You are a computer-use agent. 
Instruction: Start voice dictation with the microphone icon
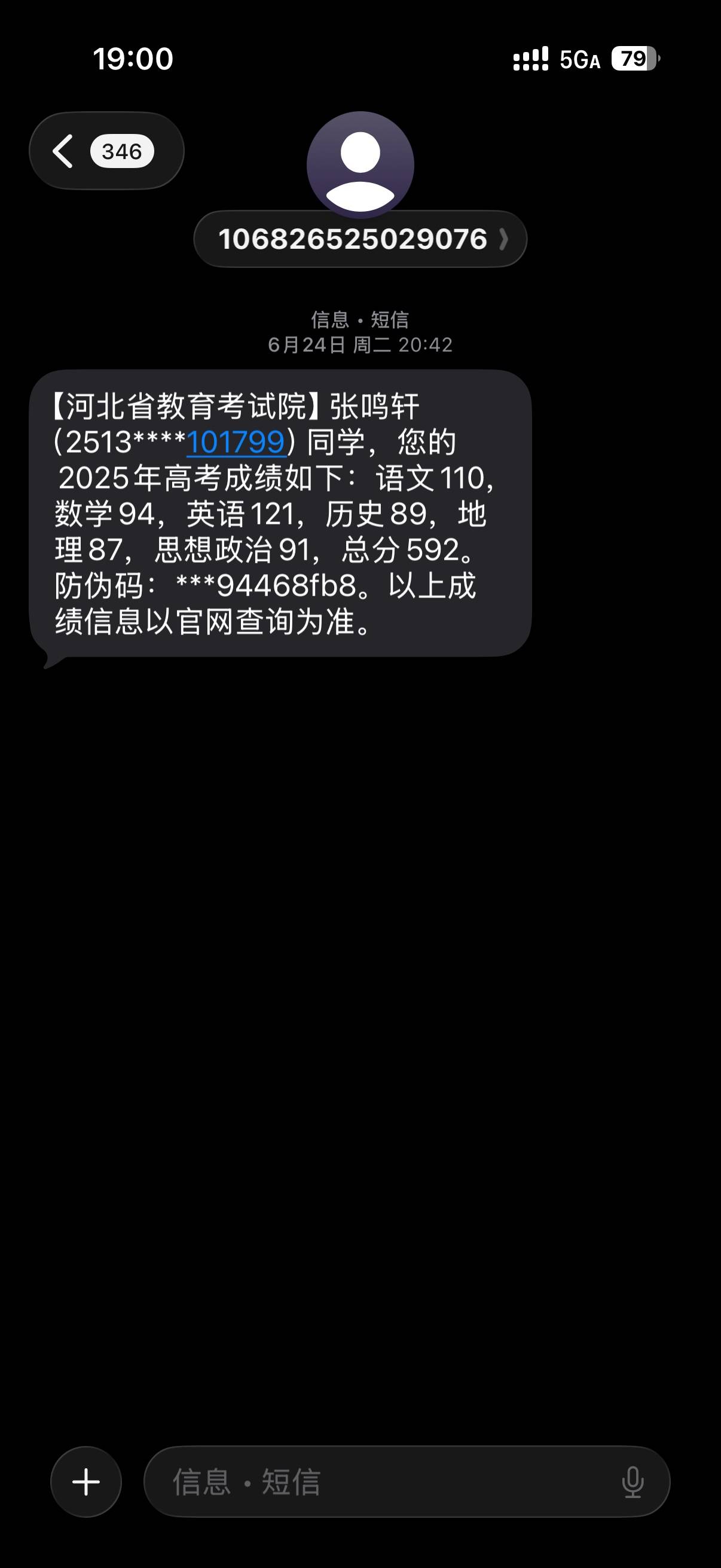(x=632, y=1481)
